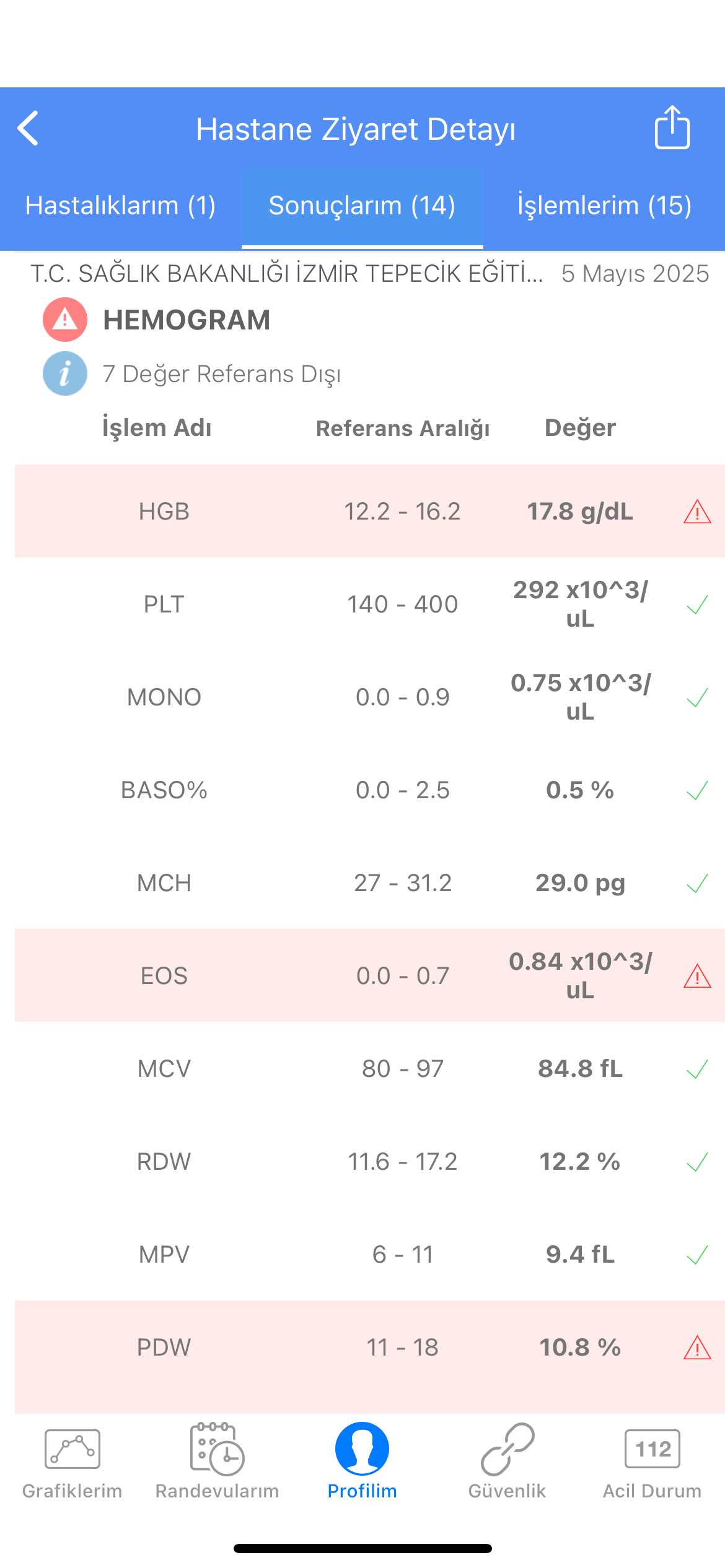Switch to Hastalıklarım (1) tab
Image resolution: width=725 pixels, height=1568 pixels.
121,206
